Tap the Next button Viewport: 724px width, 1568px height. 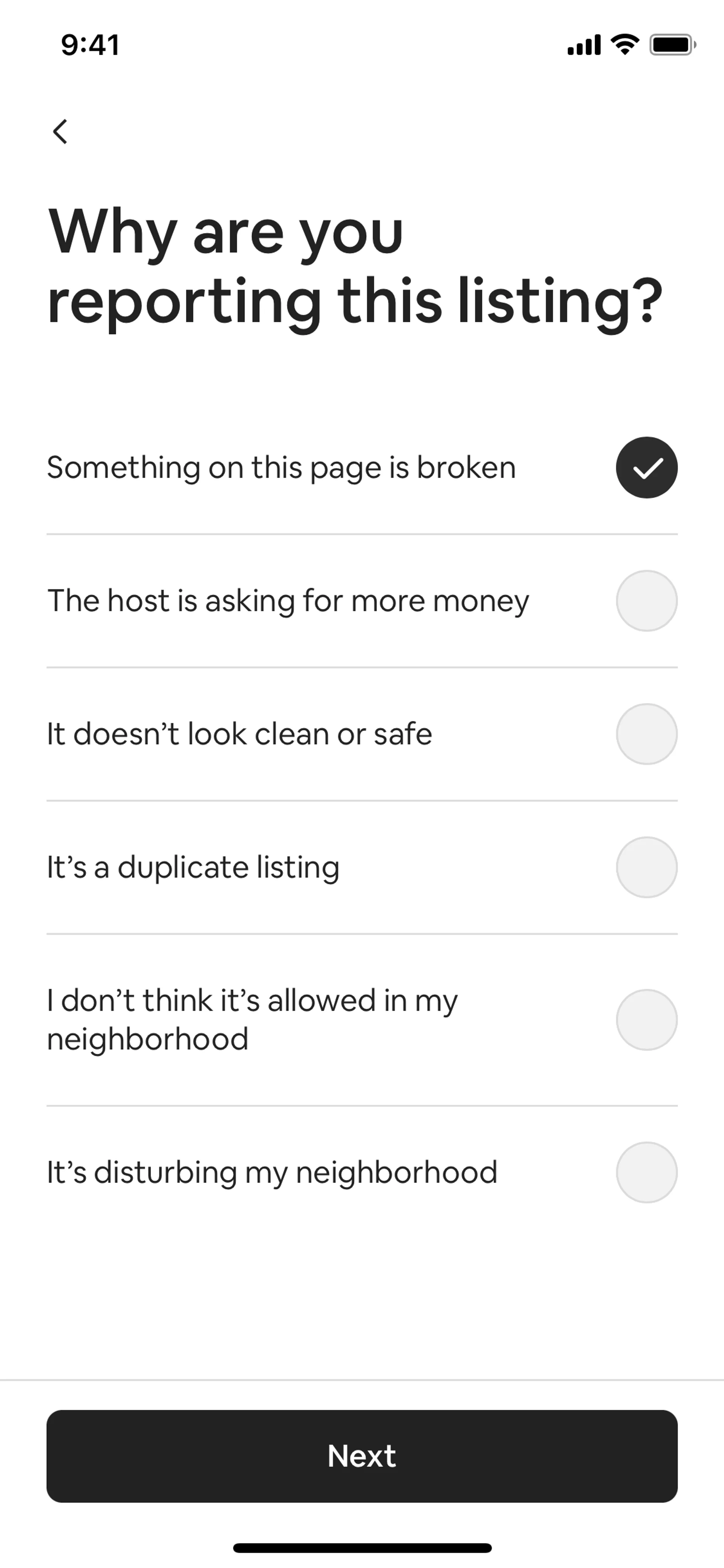tap(362, 1457)
